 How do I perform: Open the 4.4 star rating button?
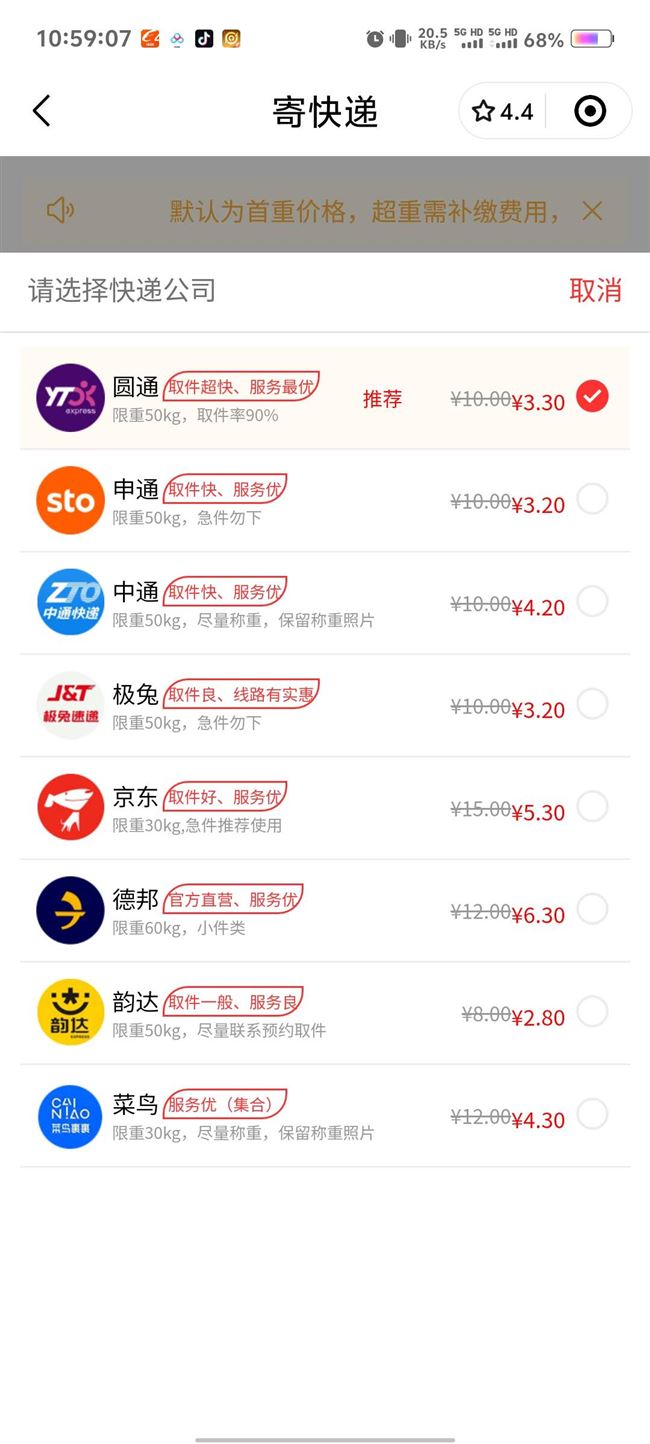(x=503, y=111)
